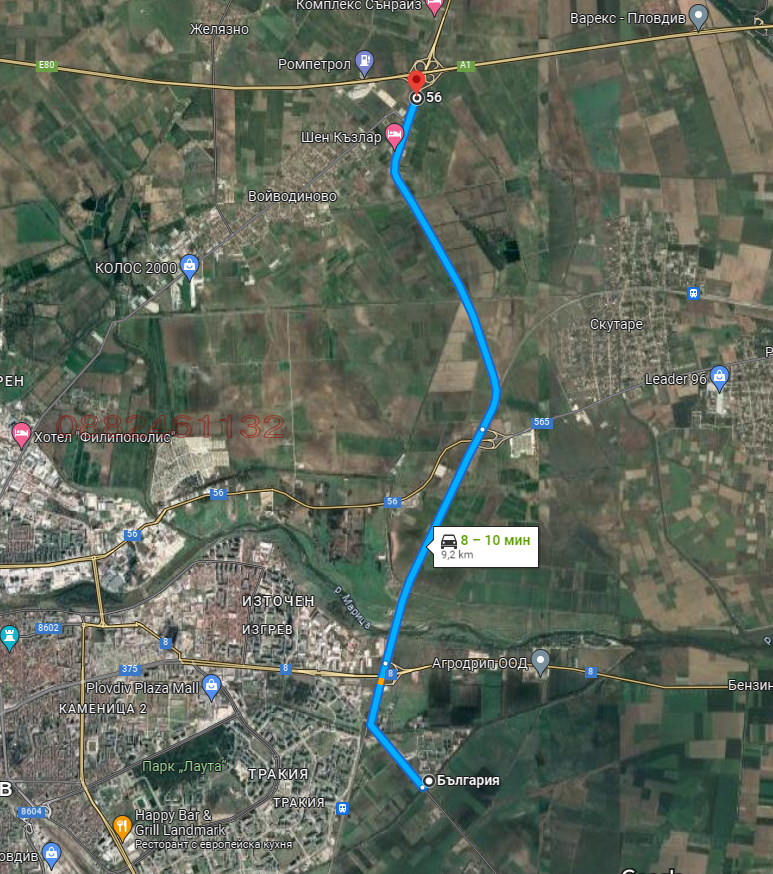
Task: Open the 8 – 10 мин route time bubble
Action: coord(485,546)
